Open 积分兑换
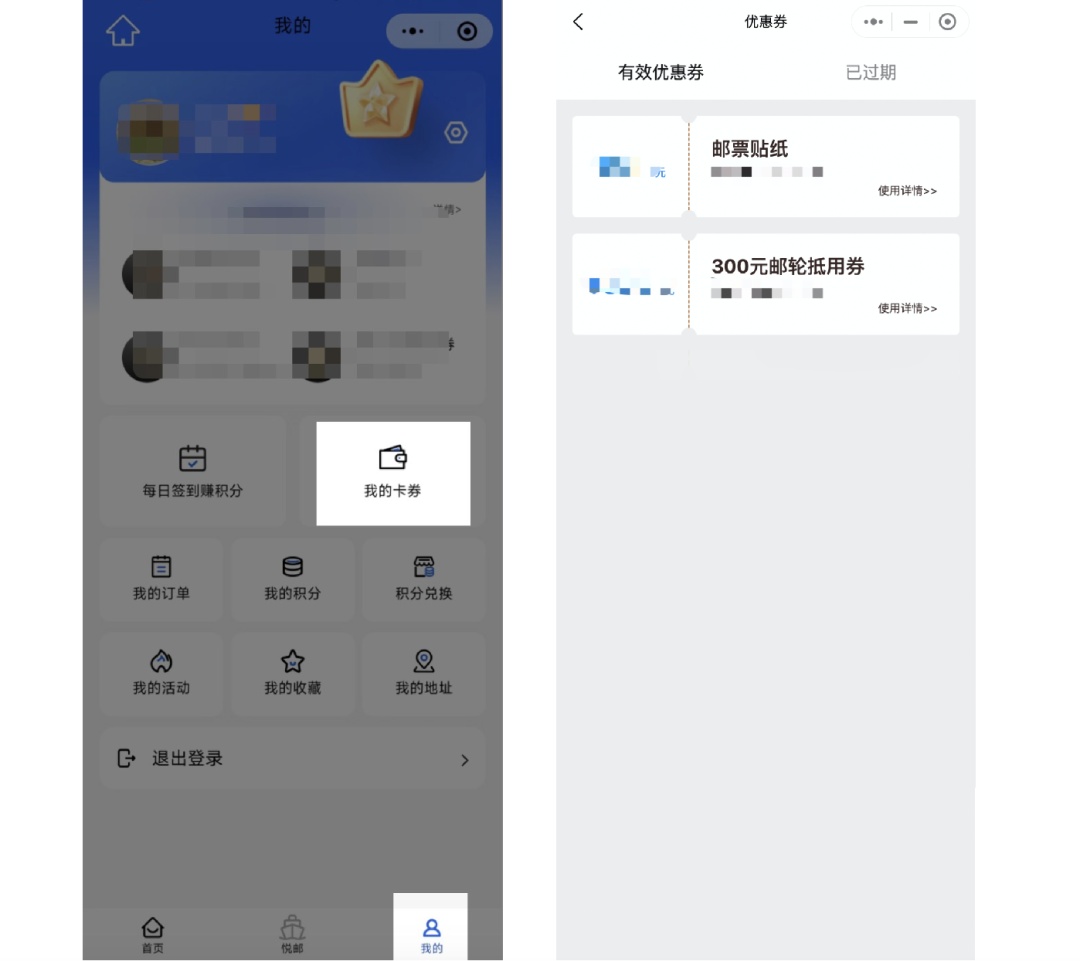This screenshot has width=1080, height=961. click(424, 579)
